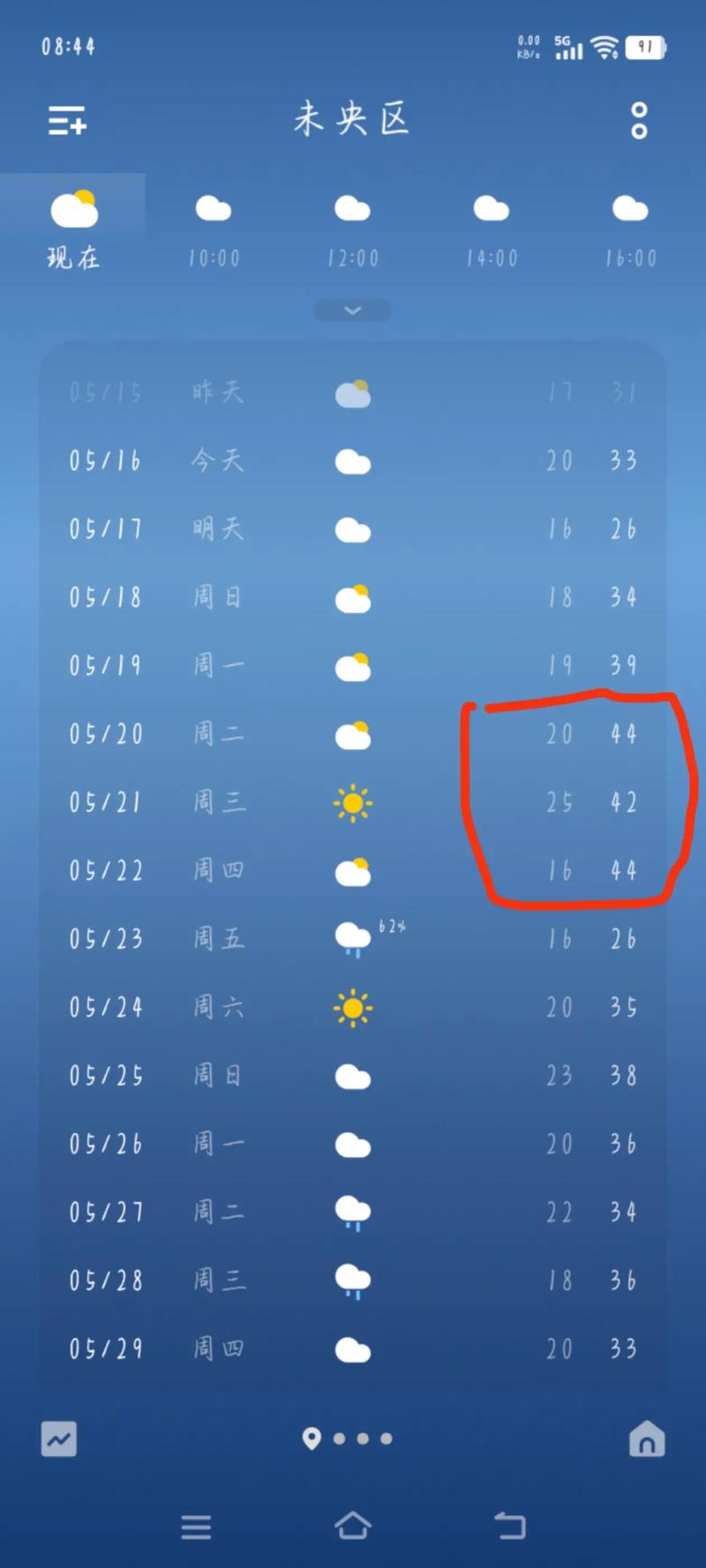Image resolution: width=706 pixels, height=1568 pixels.
Task: Tap the sunny icon for 05/21
Action: pyautogui.click(x=352, y=802)
